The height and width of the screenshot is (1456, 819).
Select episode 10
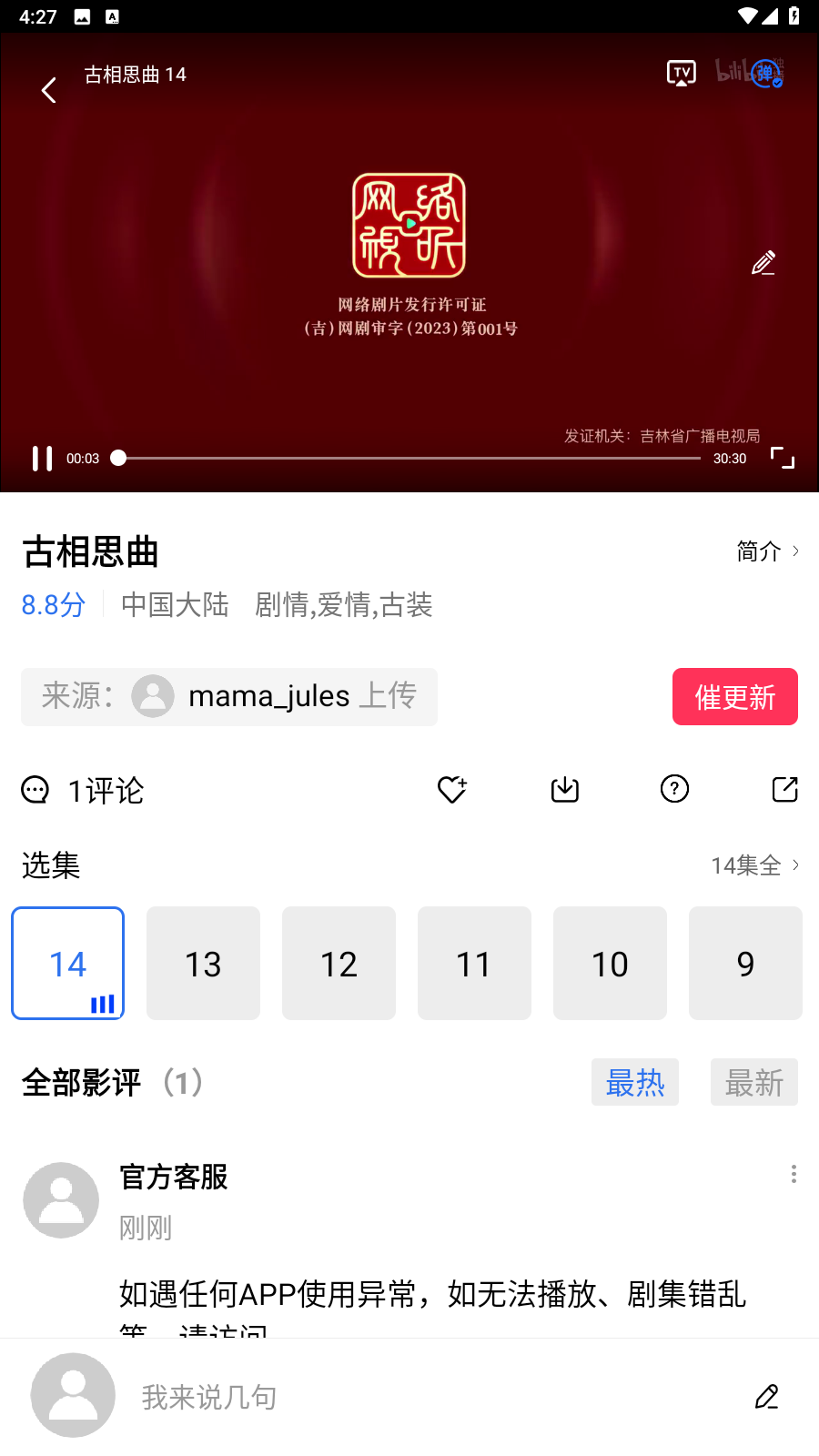pos(610,964)
